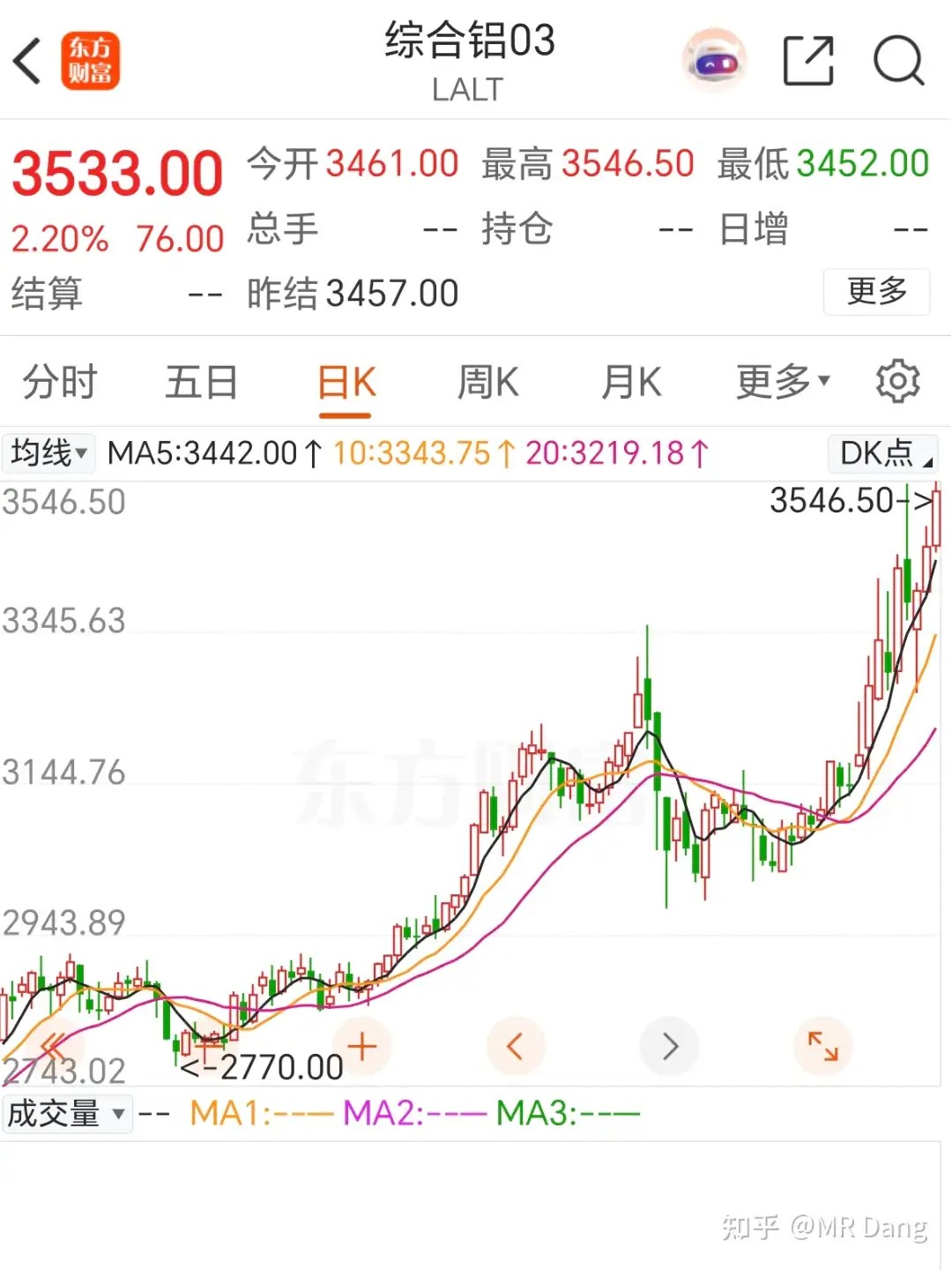Click the plus icon on the chart
Image resolution: width=952 pixels, height=1270 pixels.
(361, 1045)
